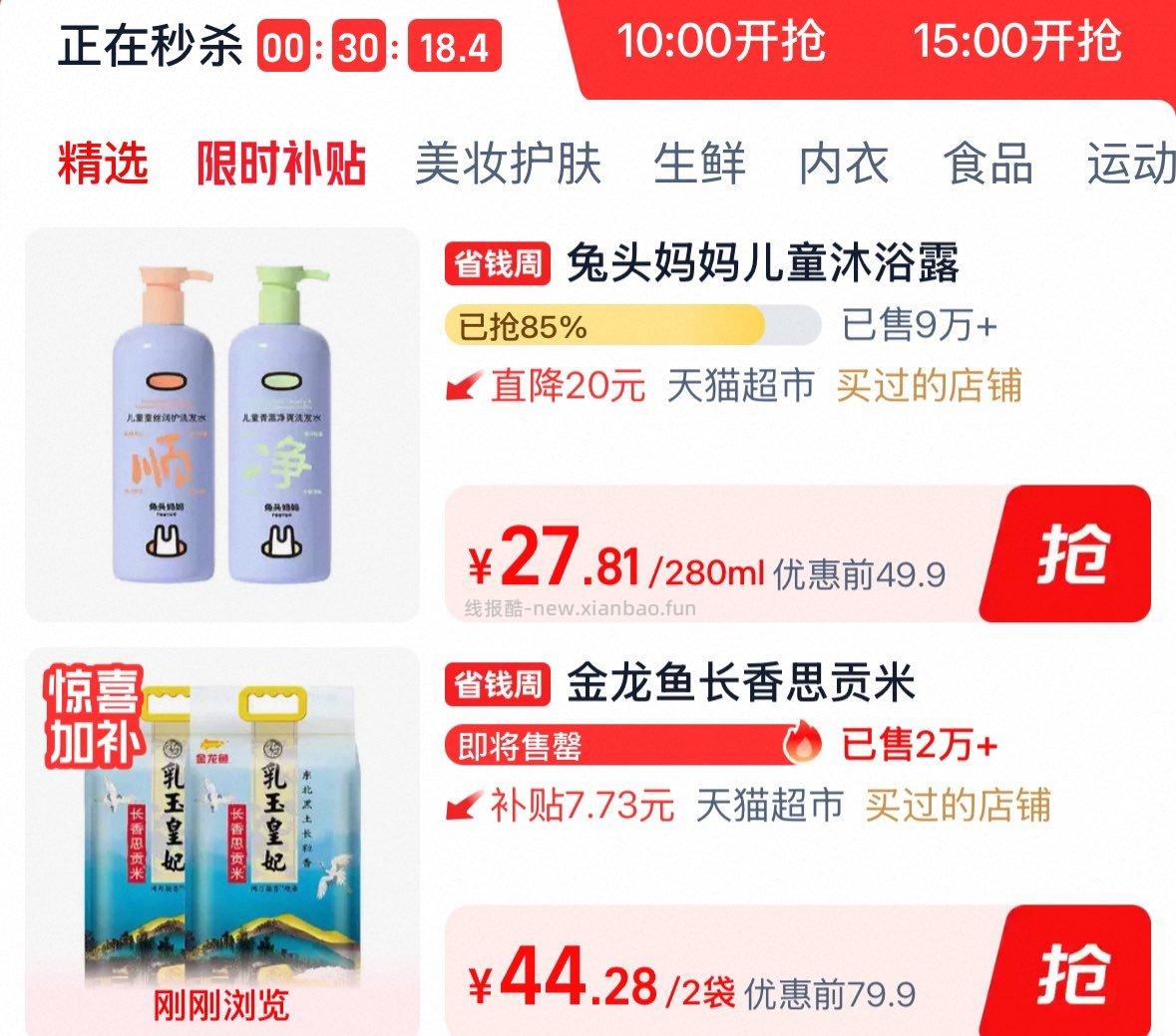The height and width of the screenshot is (1036, 1176).
Task: Select the 限时补贴 category tab
Action: click(x=281, y=164)
